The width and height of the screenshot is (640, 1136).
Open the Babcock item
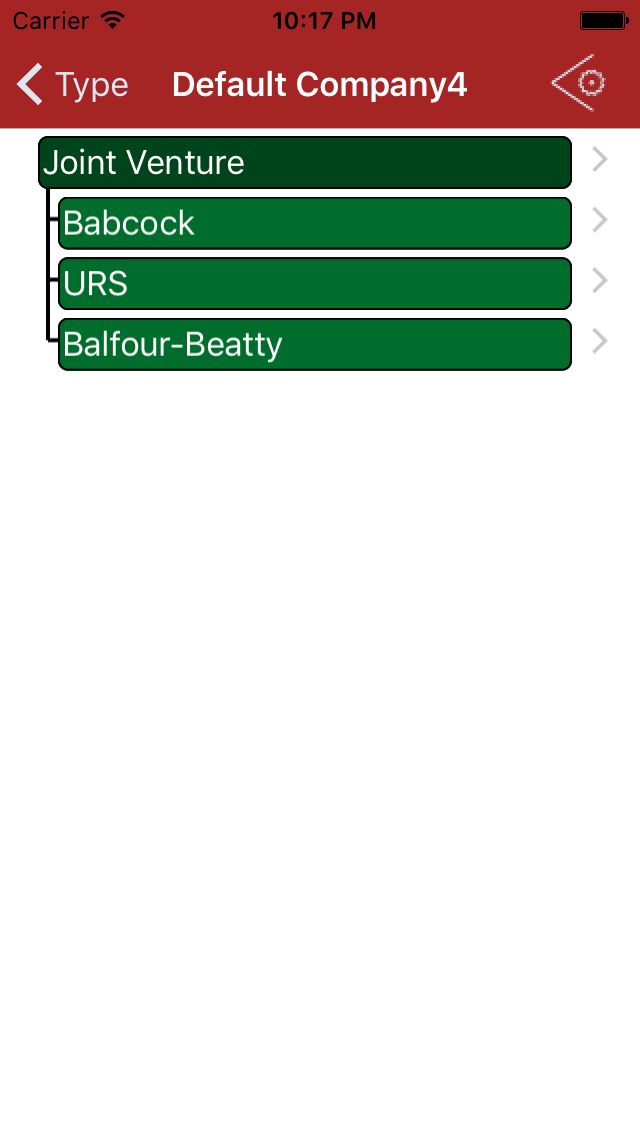(x=314, y=223)
